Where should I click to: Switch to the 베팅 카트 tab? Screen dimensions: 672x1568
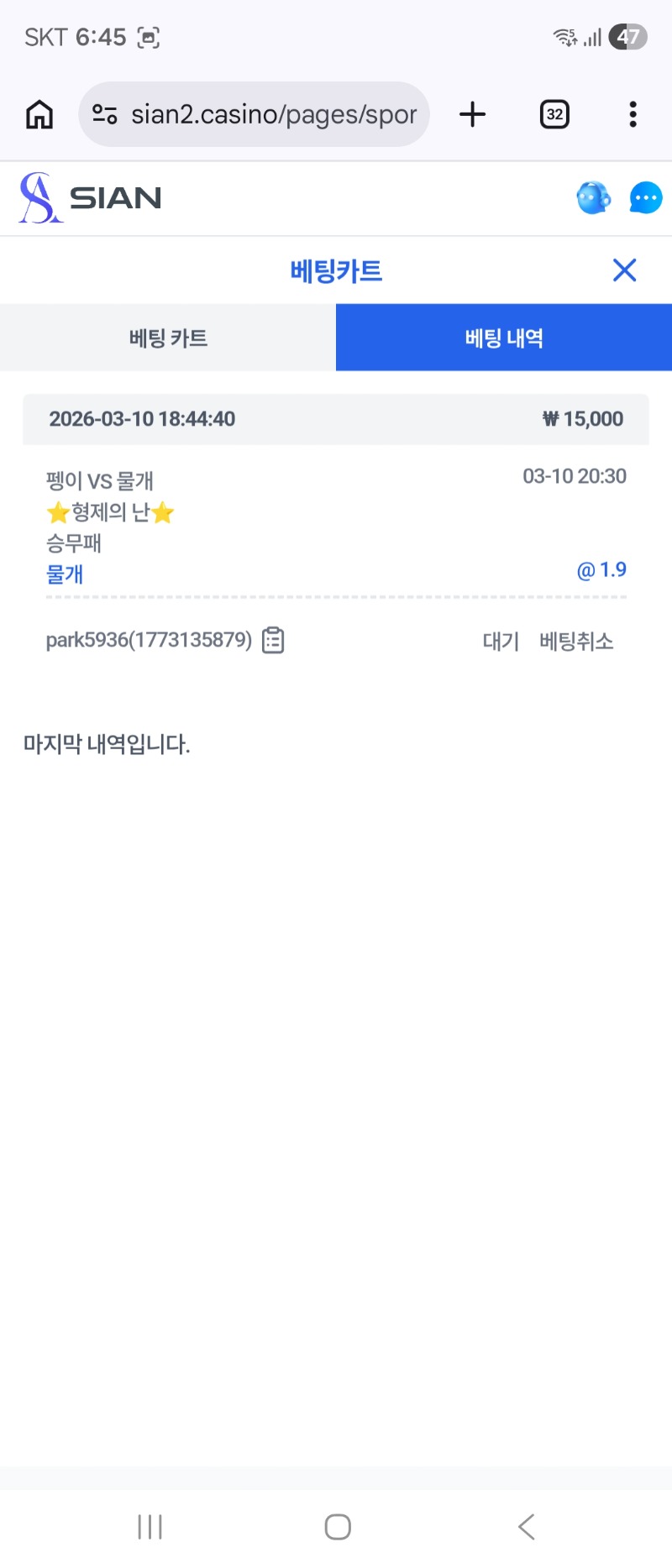tap(168, 338)
